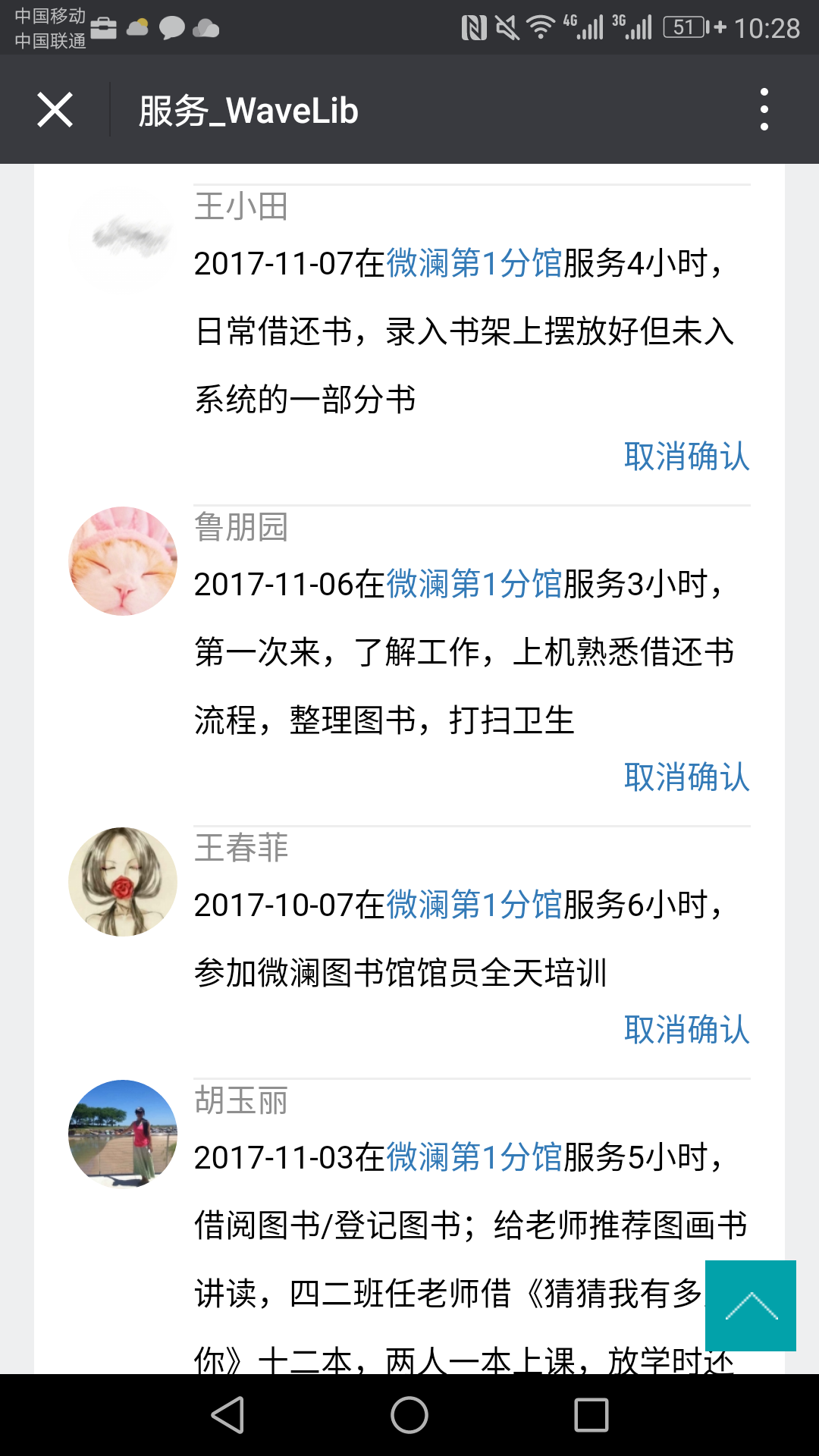Tap the system home button
Viewport: 819px width, 1456px height.
[409, 1415]
